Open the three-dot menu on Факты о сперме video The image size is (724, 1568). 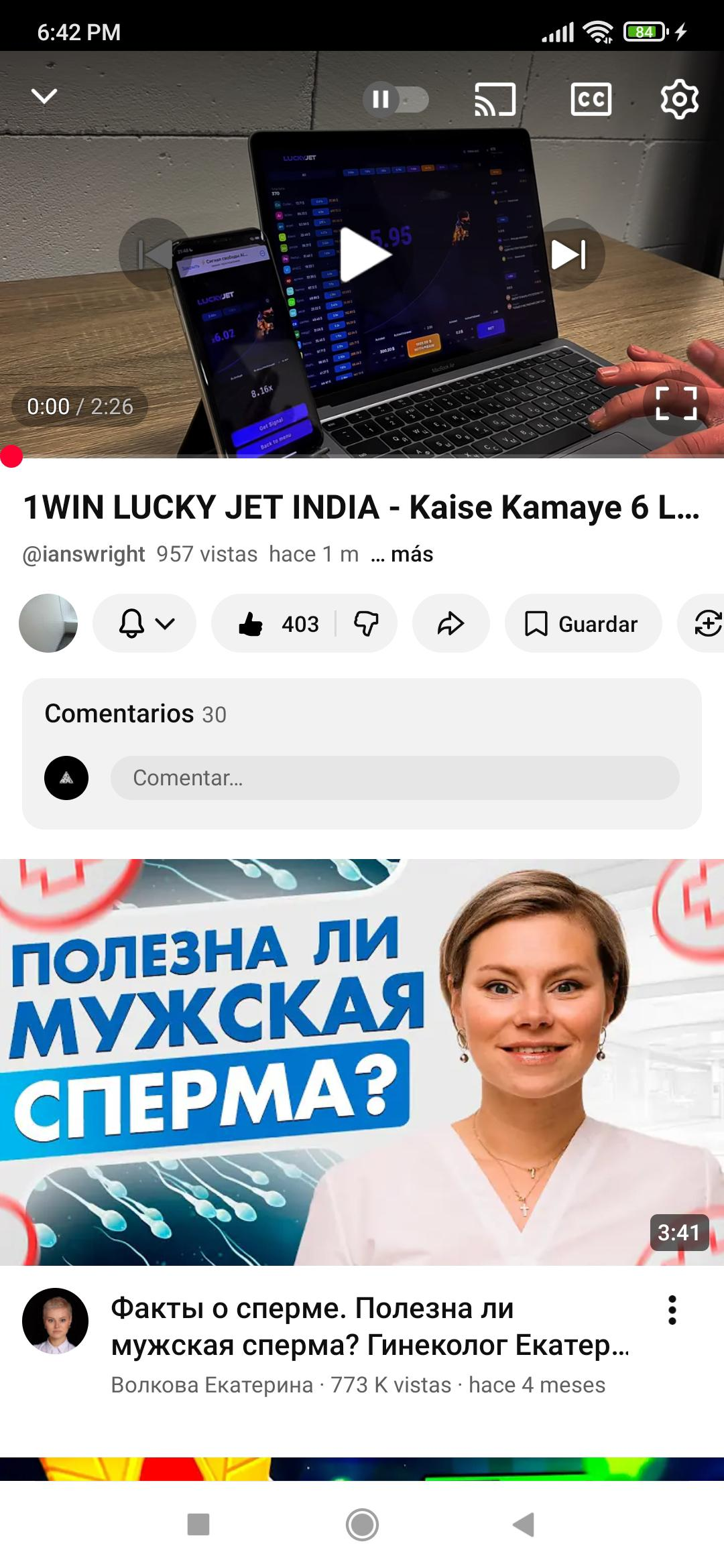672,1311
